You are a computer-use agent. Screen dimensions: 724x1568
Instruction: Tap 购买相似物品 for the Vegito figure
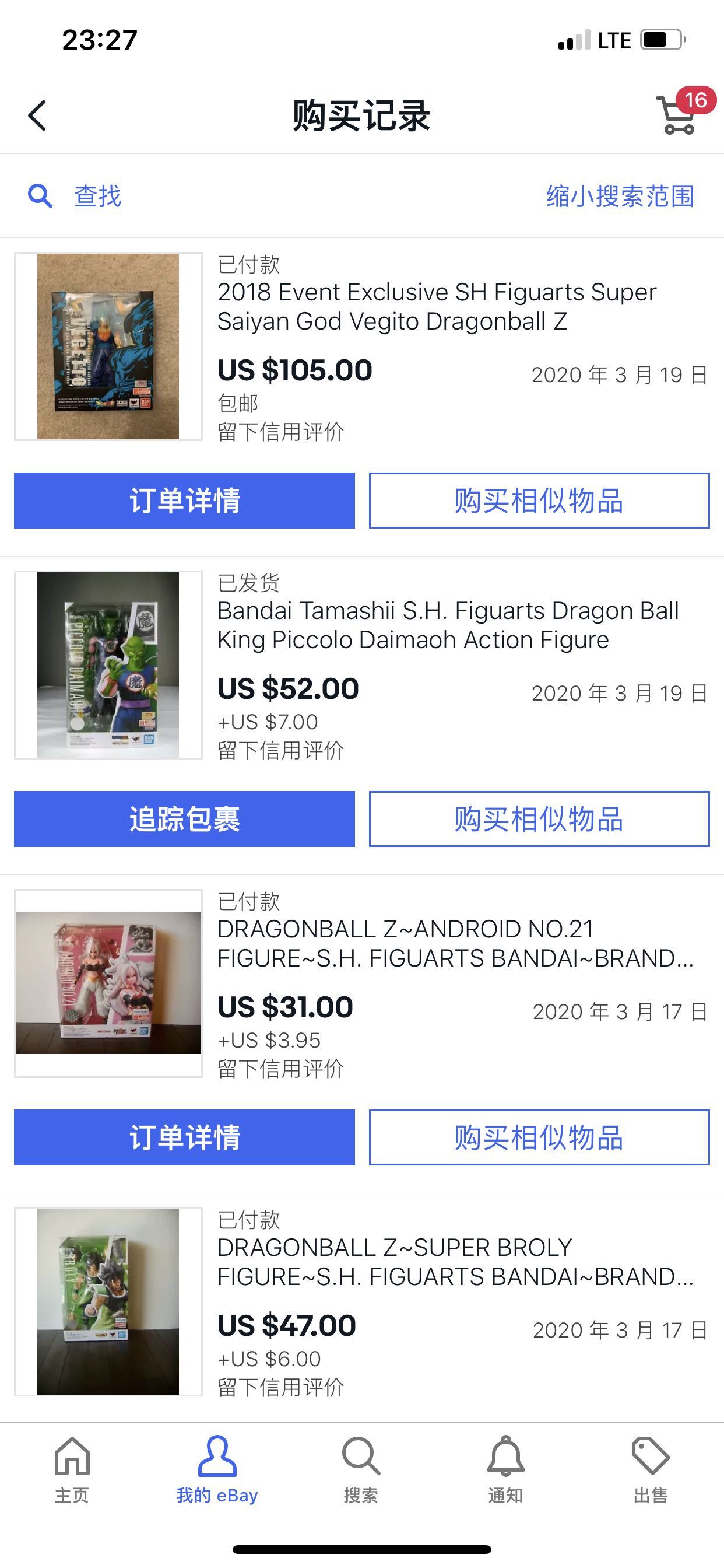pyautogui.click(x=539, y=501)
